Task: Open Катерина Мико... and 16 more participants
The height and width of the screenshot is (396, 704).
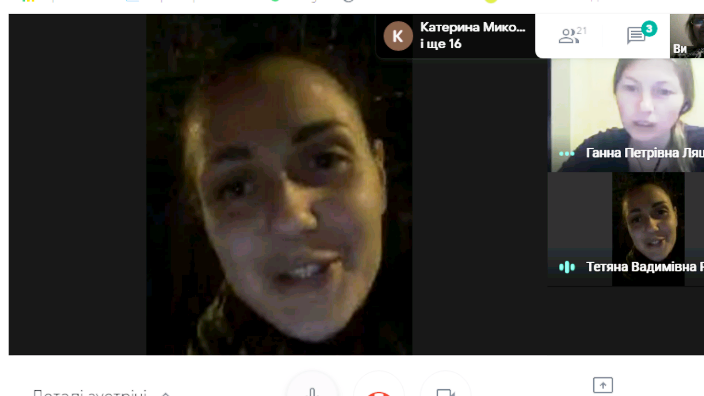Action: 455,35
